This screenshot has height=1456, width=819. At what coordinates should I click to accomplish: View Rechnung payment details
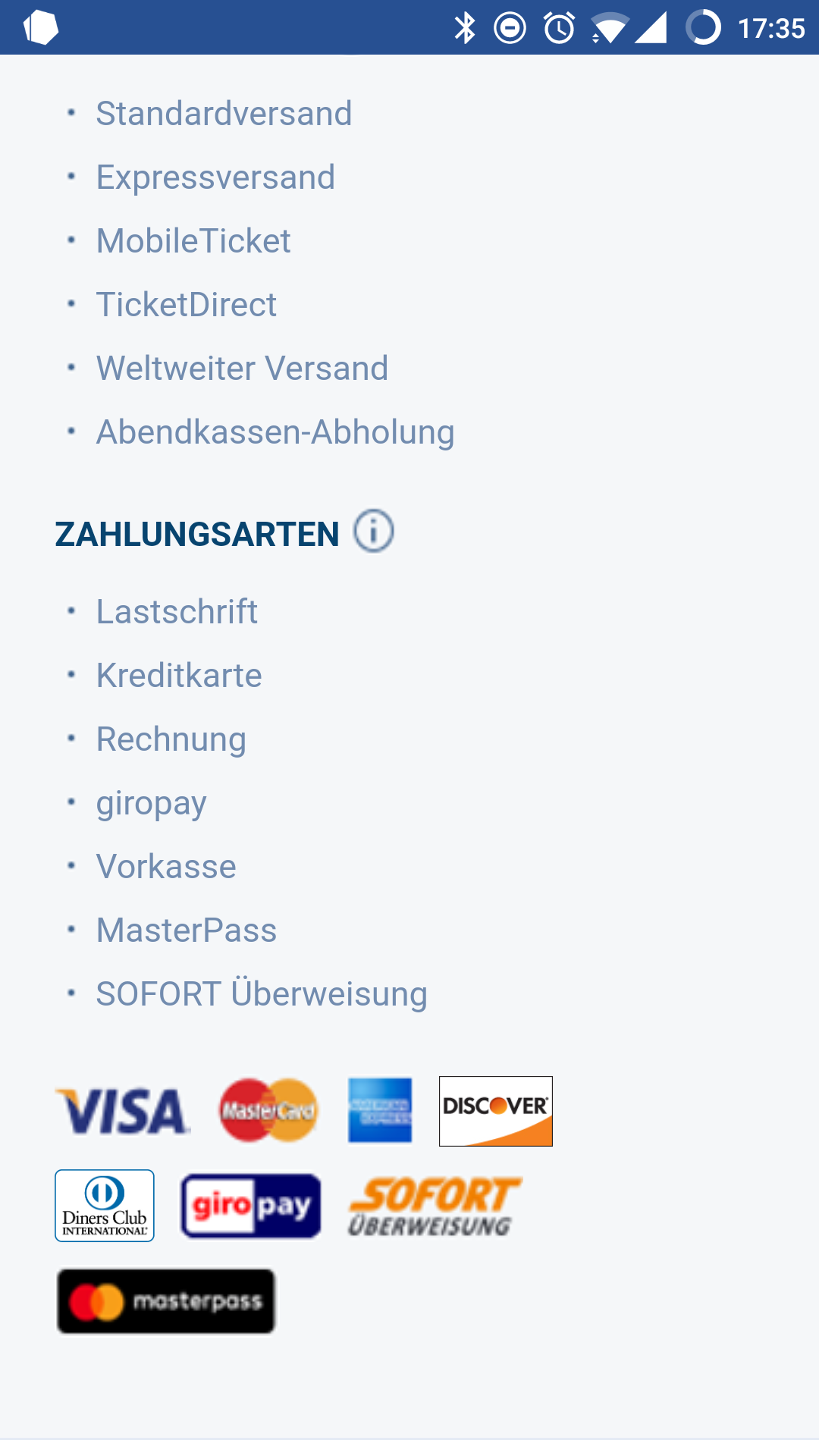click(171, 739)
